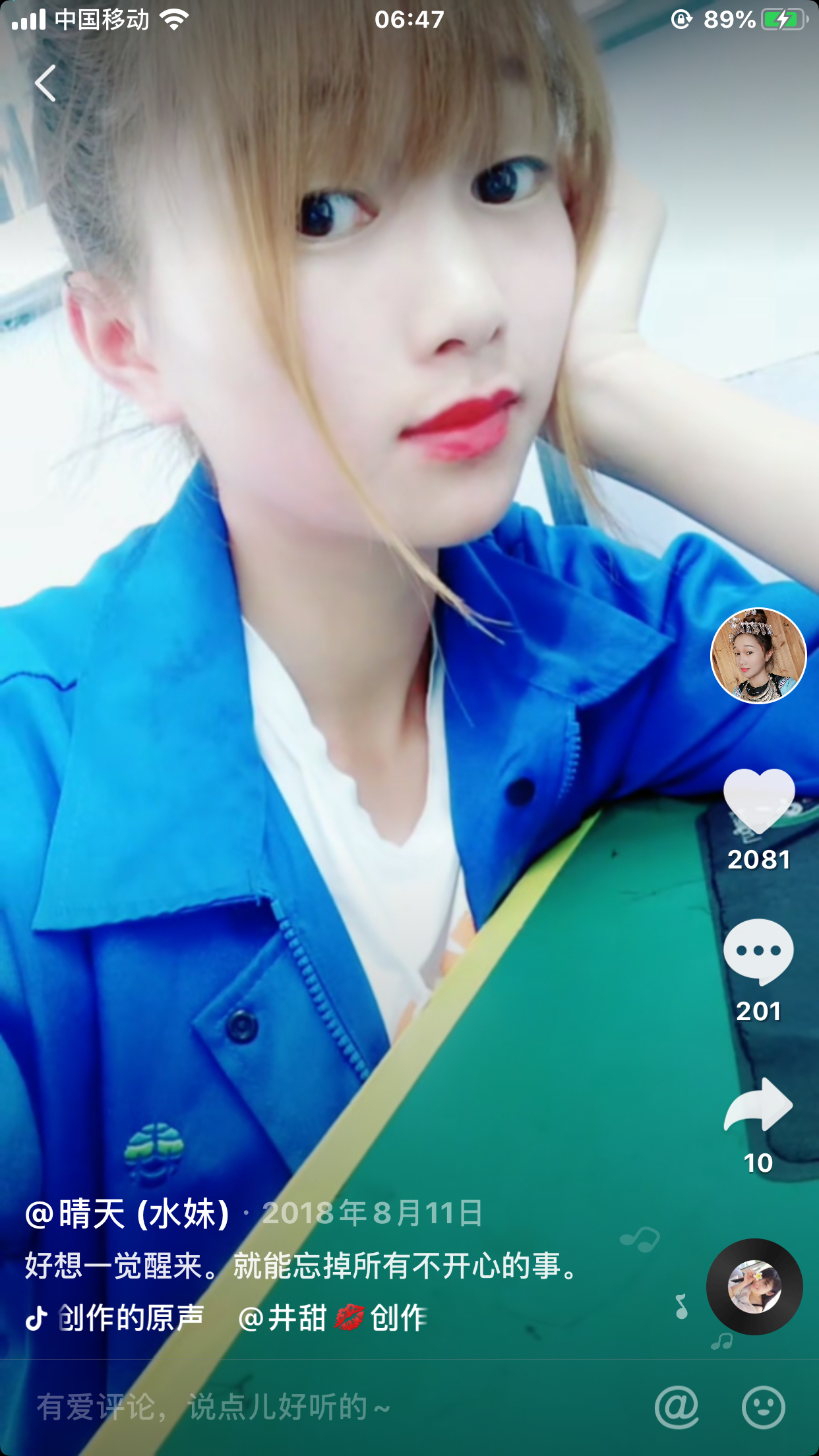Open @晴天 (水妹) user profile link
The width and height of the screenshot is (819, 1456).
(127, 1214)
